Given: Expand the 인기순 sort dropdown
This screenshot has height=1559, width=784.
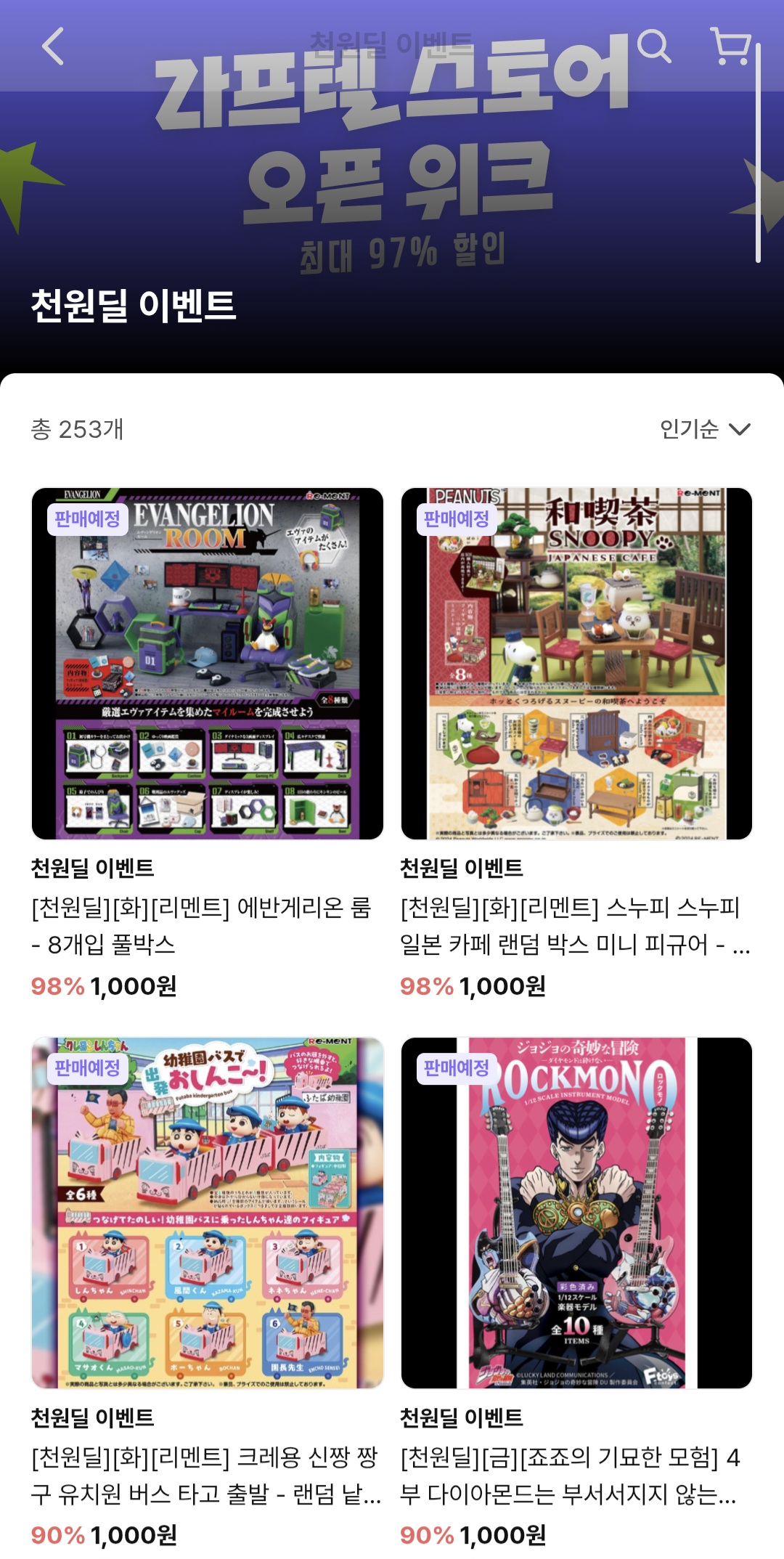Looking at the screenshot, I should [x=704, y=429].
